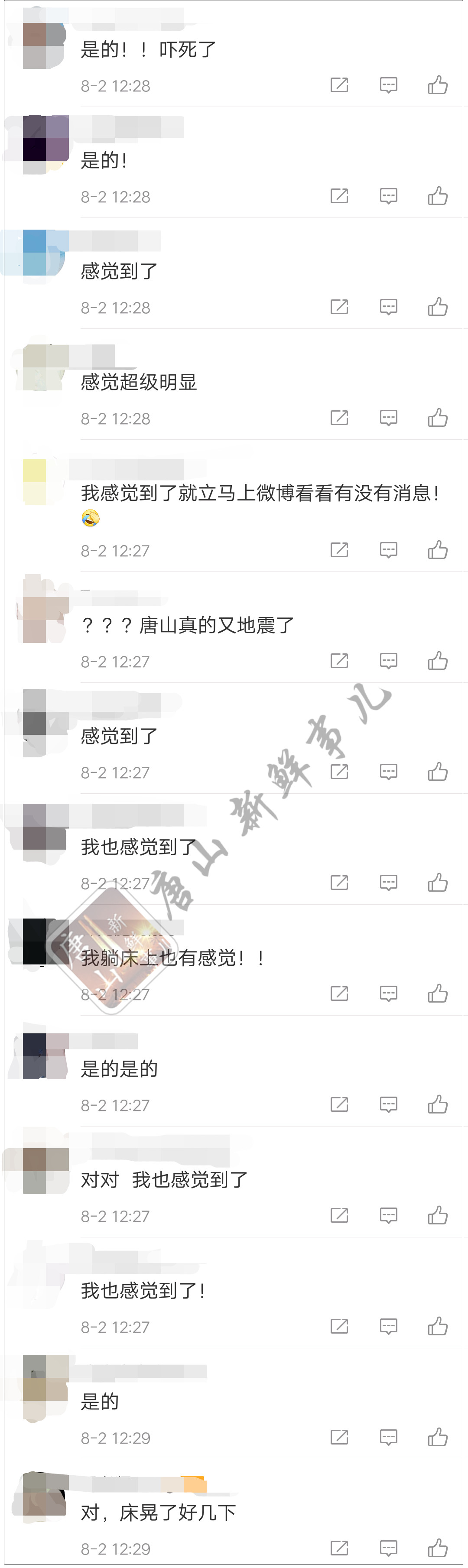Repost the comment "感觉超级明显"
Image resolution: width=468 pixels, height=1568 pixels.
point(339,418)
